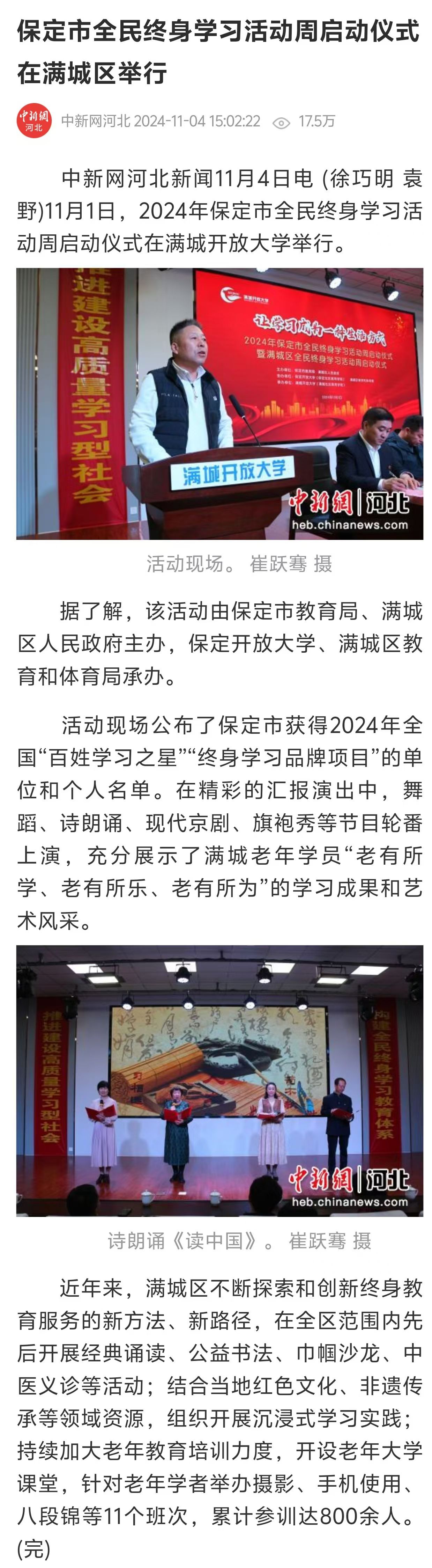The height and width of the screenshot is (1568, 432).
Task: Open the podium speaker photo
Action: tap(219, 404)
